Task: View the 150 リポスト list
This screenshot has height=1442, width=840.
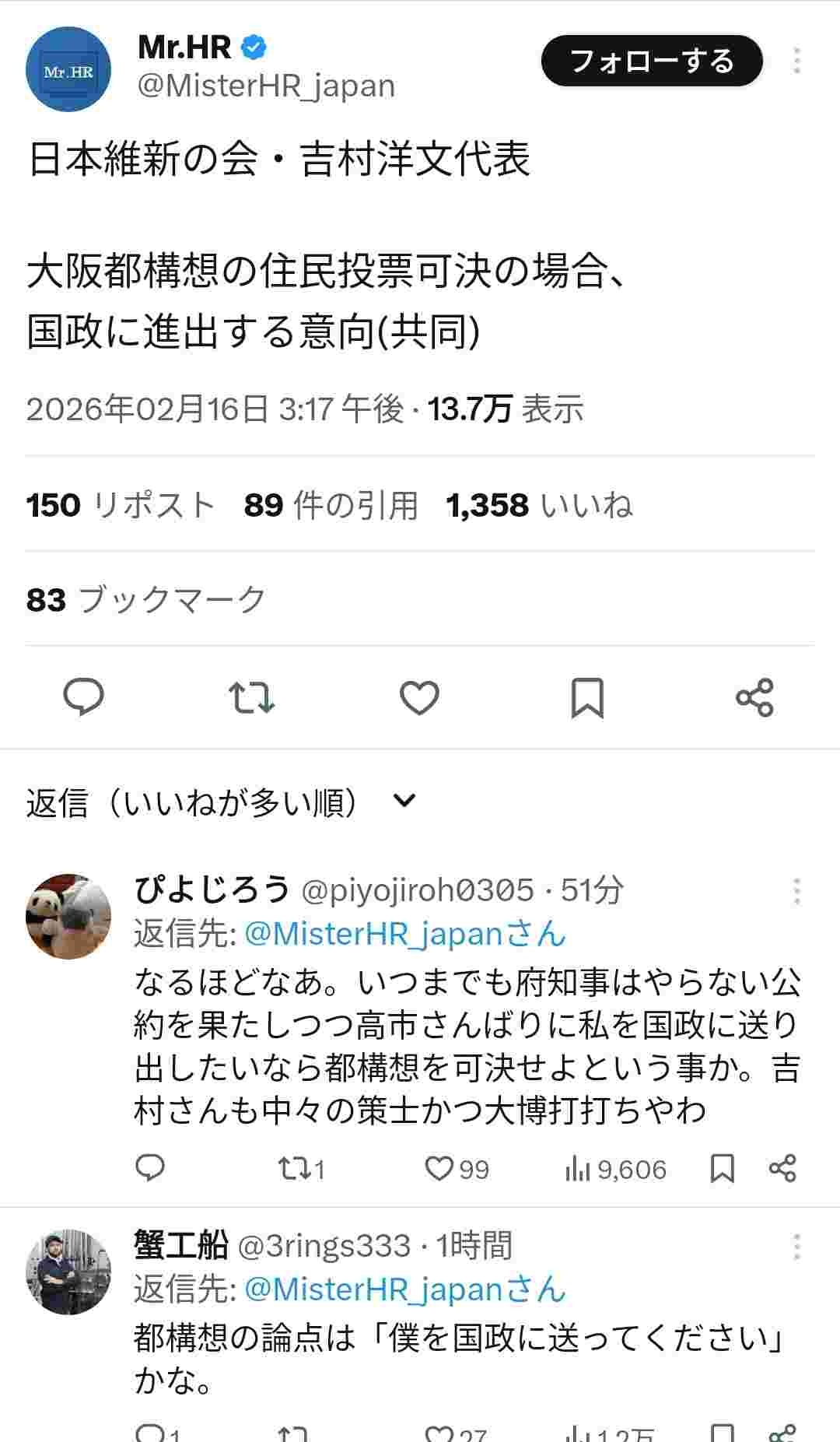Action: pos(121,505)
